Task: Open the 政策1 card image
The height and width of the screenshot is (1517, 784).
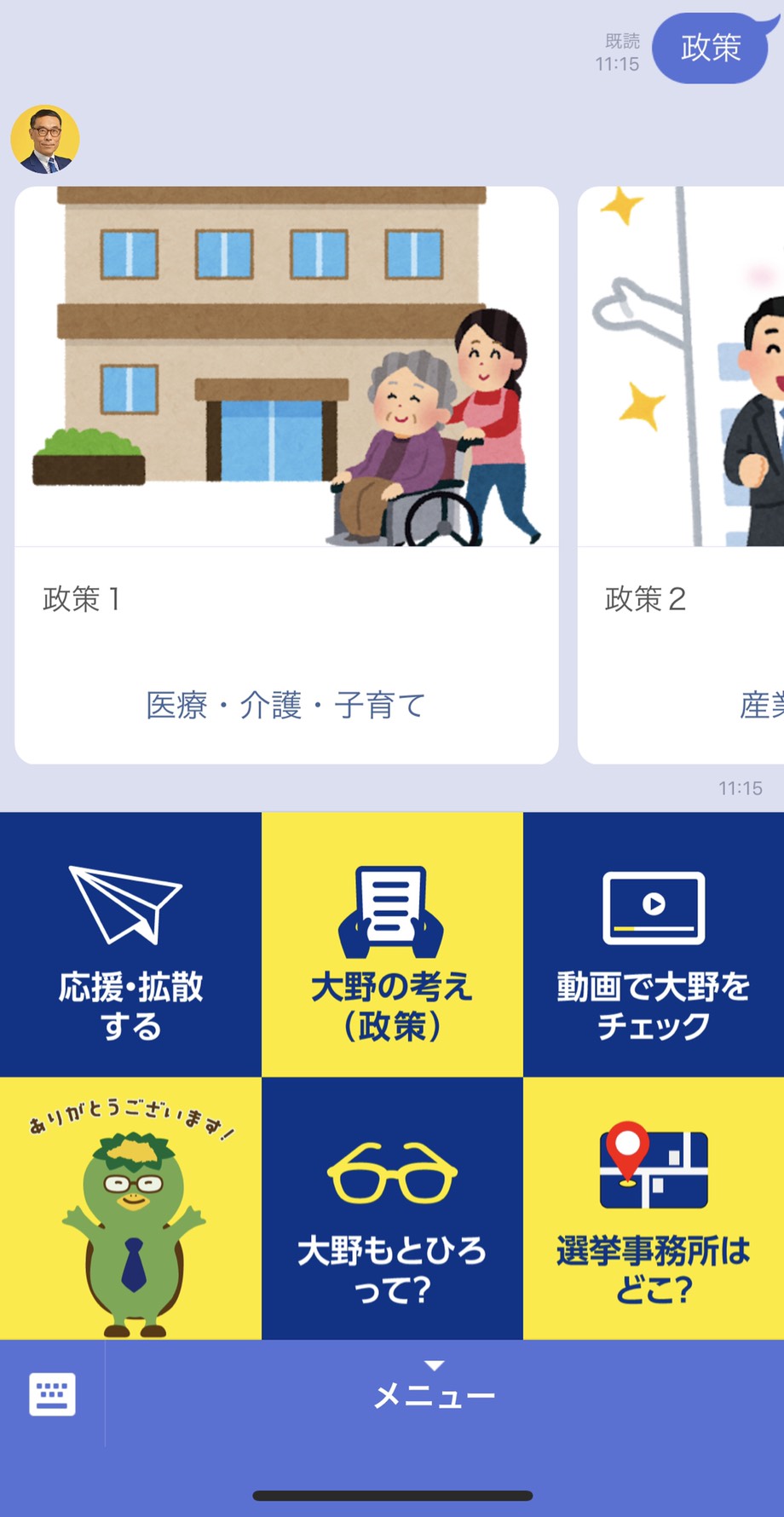Action: [x=286, y=366]
